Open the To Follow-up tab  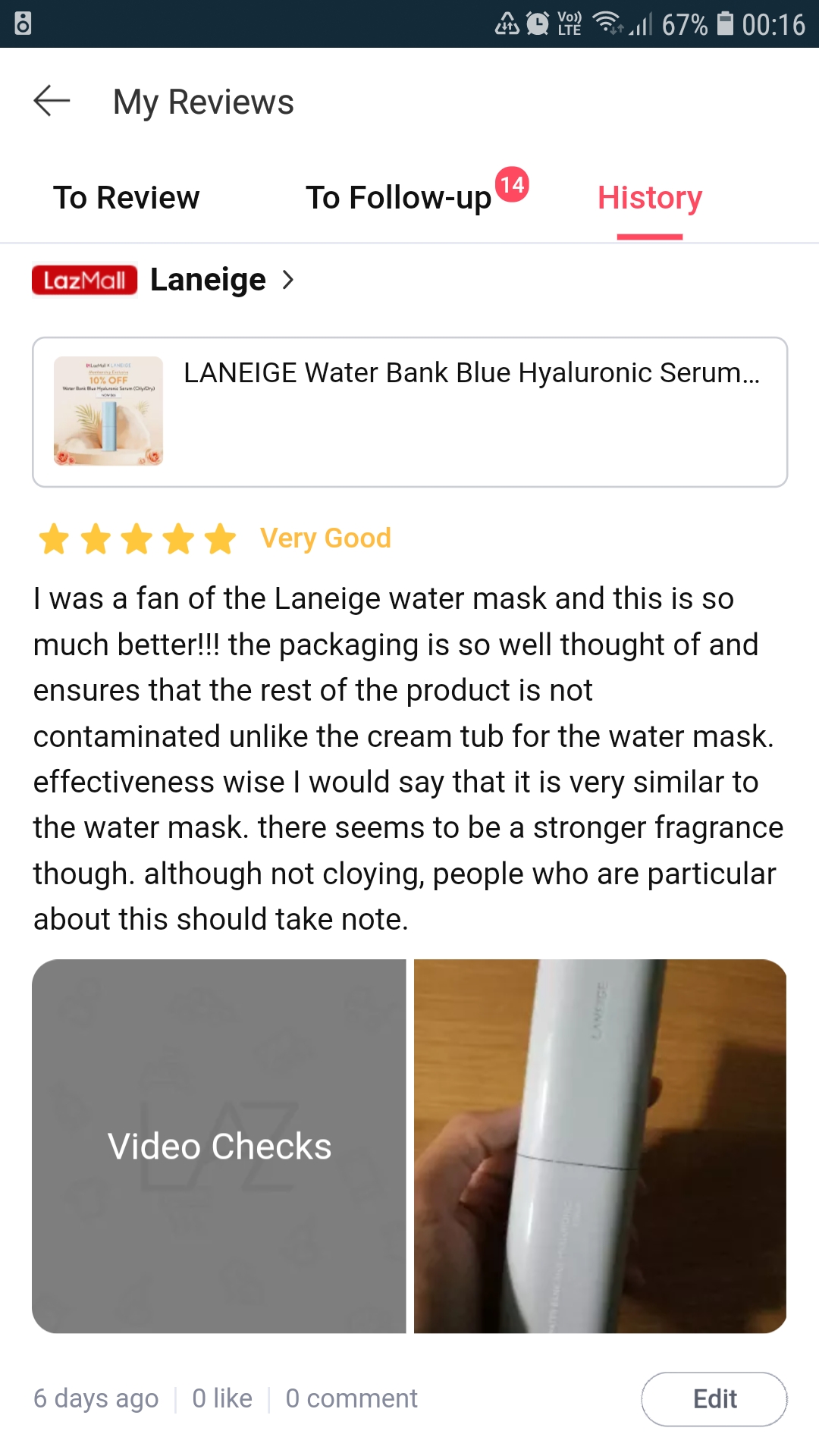coord(399,198)
